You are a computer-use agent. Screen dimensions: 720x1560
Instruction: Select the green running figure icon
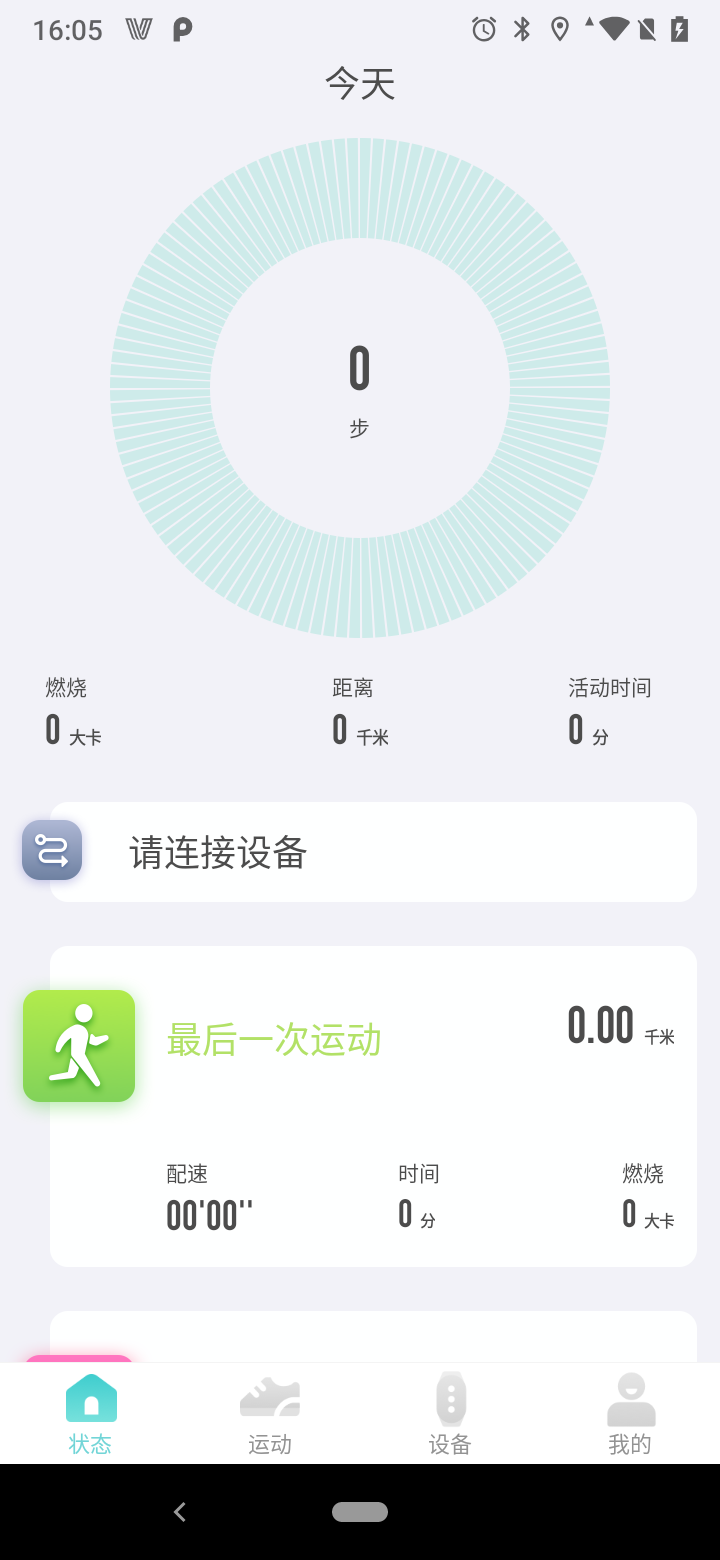79,1045
